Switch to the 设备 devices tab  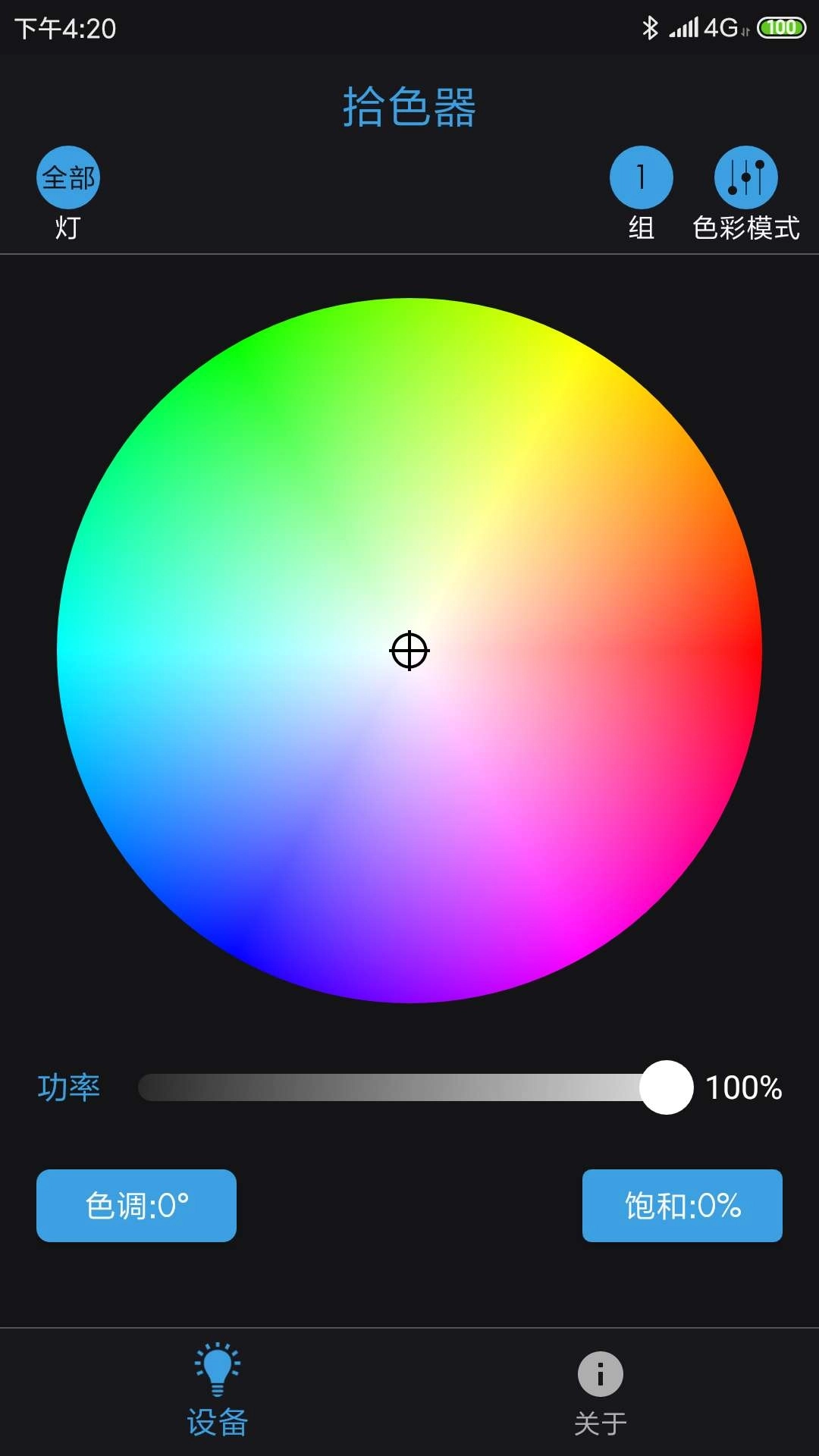(x=218, y=1389)
